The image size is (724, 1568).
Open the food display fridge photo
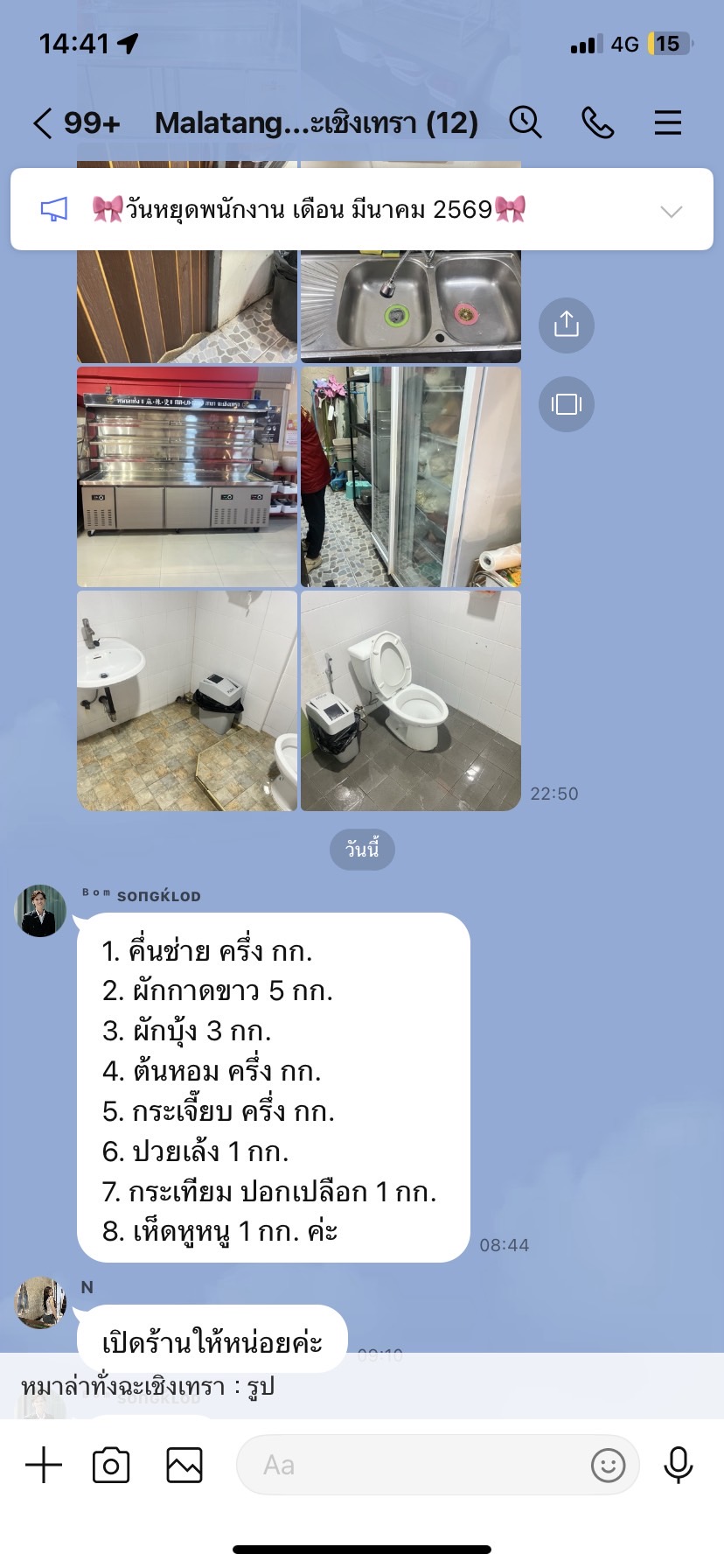pos(187,477)
